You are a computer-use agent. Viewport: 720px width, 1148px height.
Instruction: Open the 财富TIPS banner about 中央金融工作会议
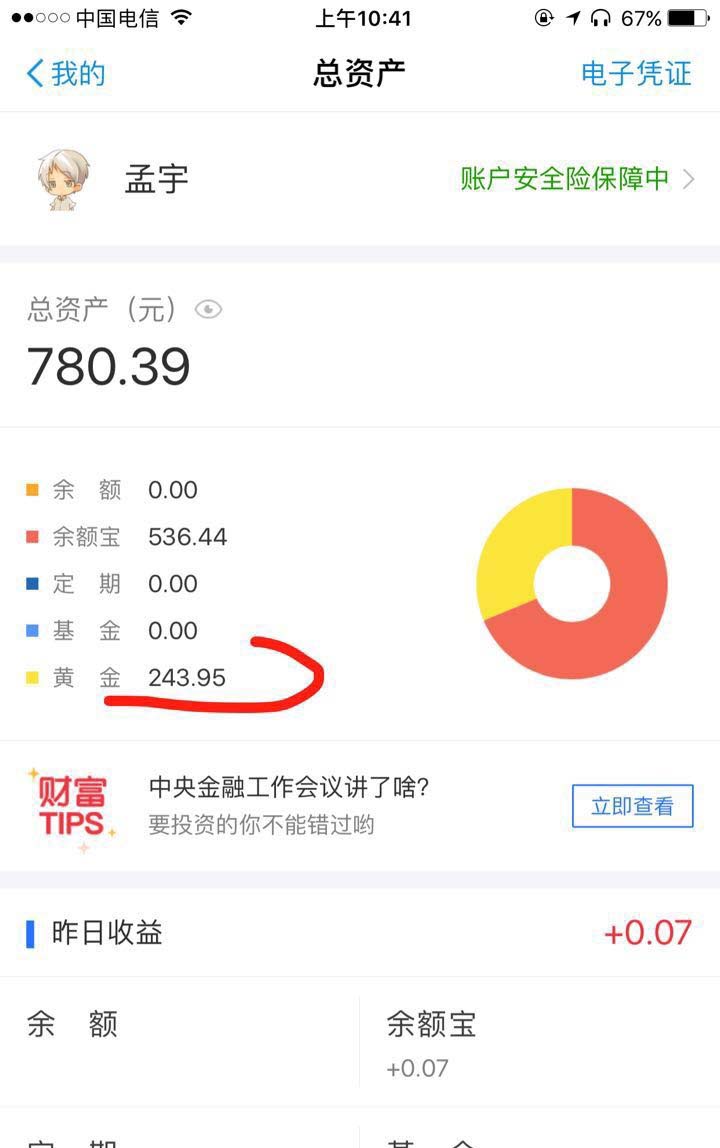290,805
